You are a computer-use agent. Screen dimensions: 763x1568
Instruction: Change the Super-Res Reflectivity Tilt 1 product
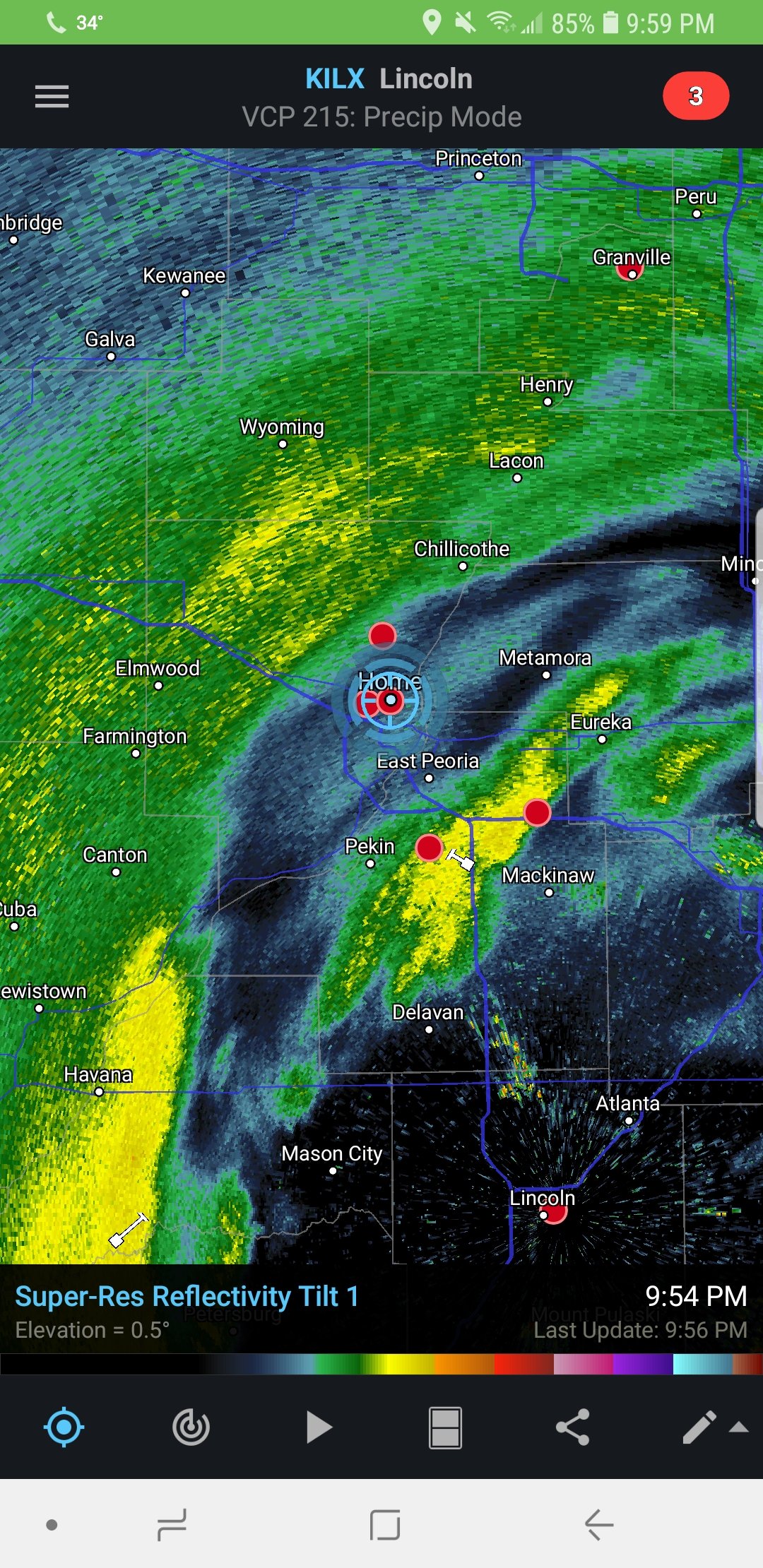(187, 1297)
